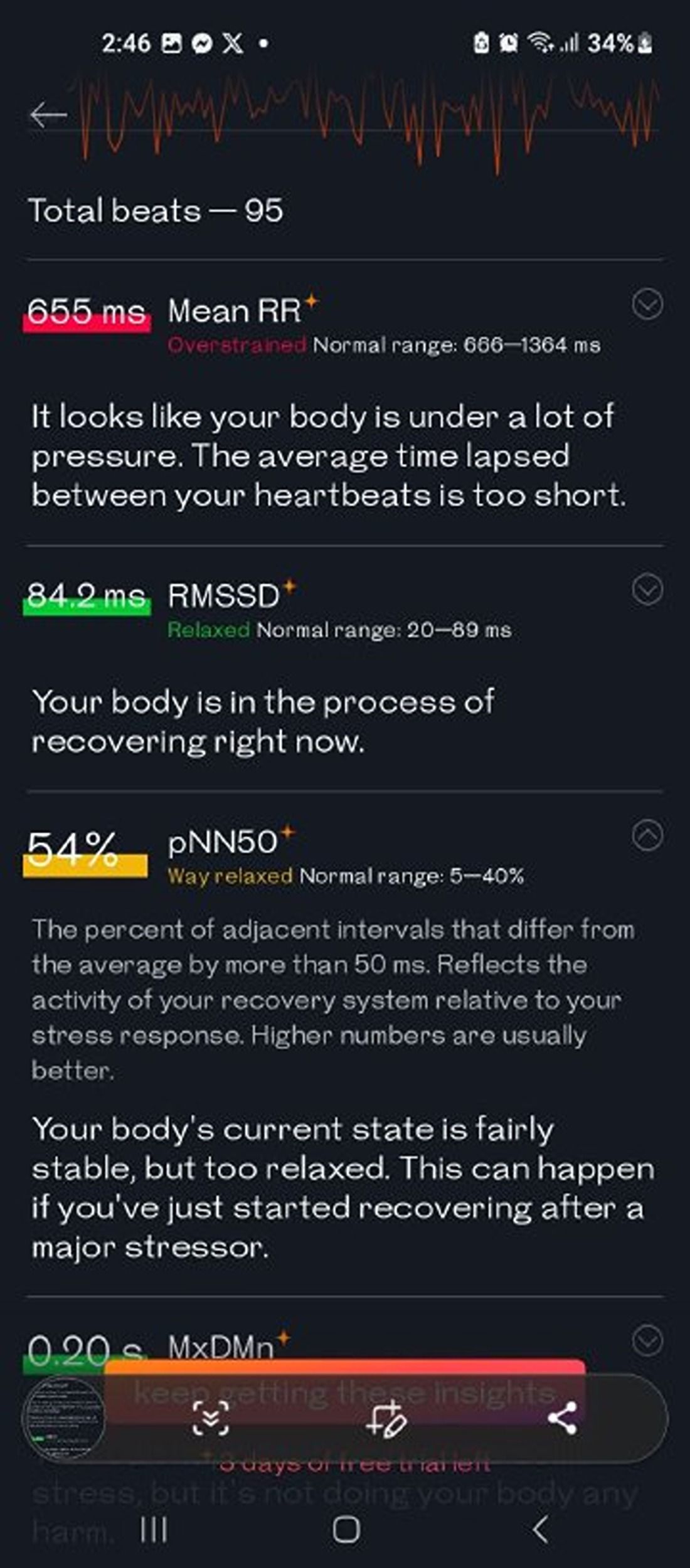Start scroll capture of the screenshot
This screenshot has height=1568, width=690.
point(210,1419)
